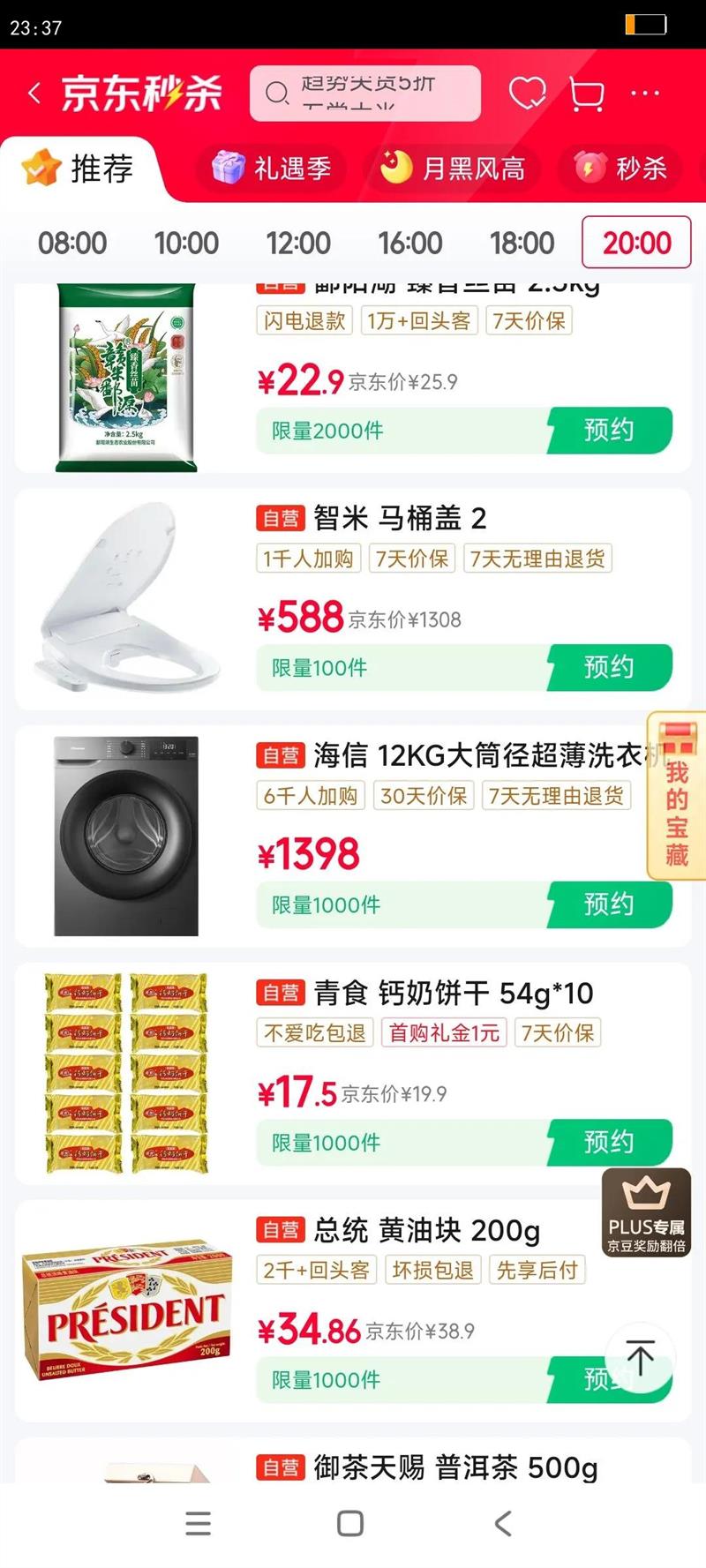This screenshot has height=1568, width=706.
Task: Select the 20:00 time slot
Action: 635,243
